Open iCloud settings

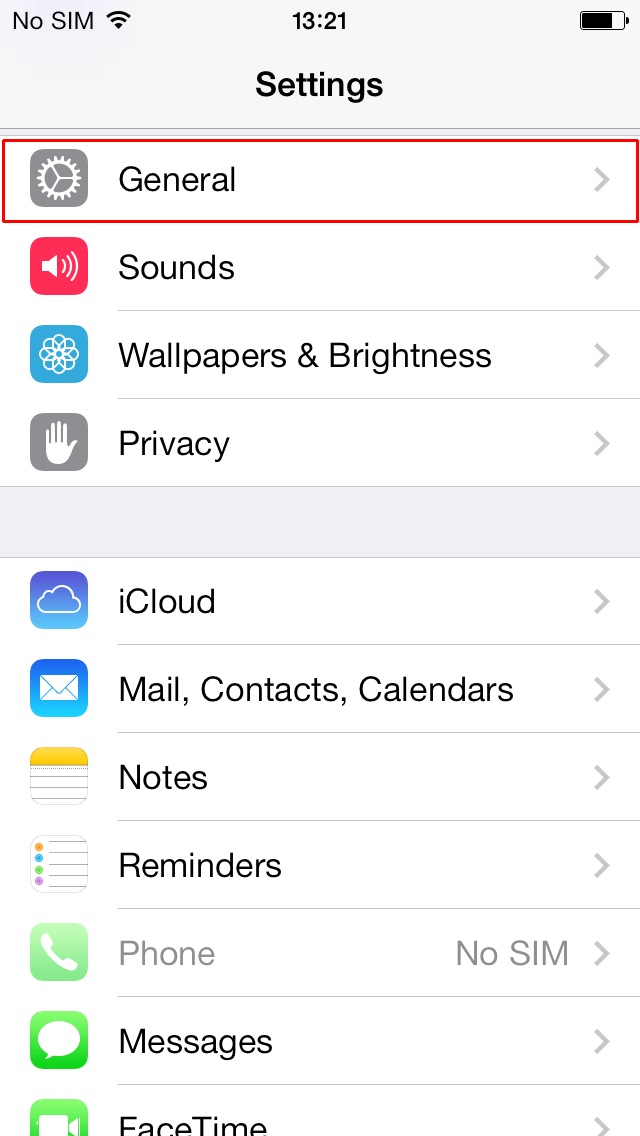point(320,601)
